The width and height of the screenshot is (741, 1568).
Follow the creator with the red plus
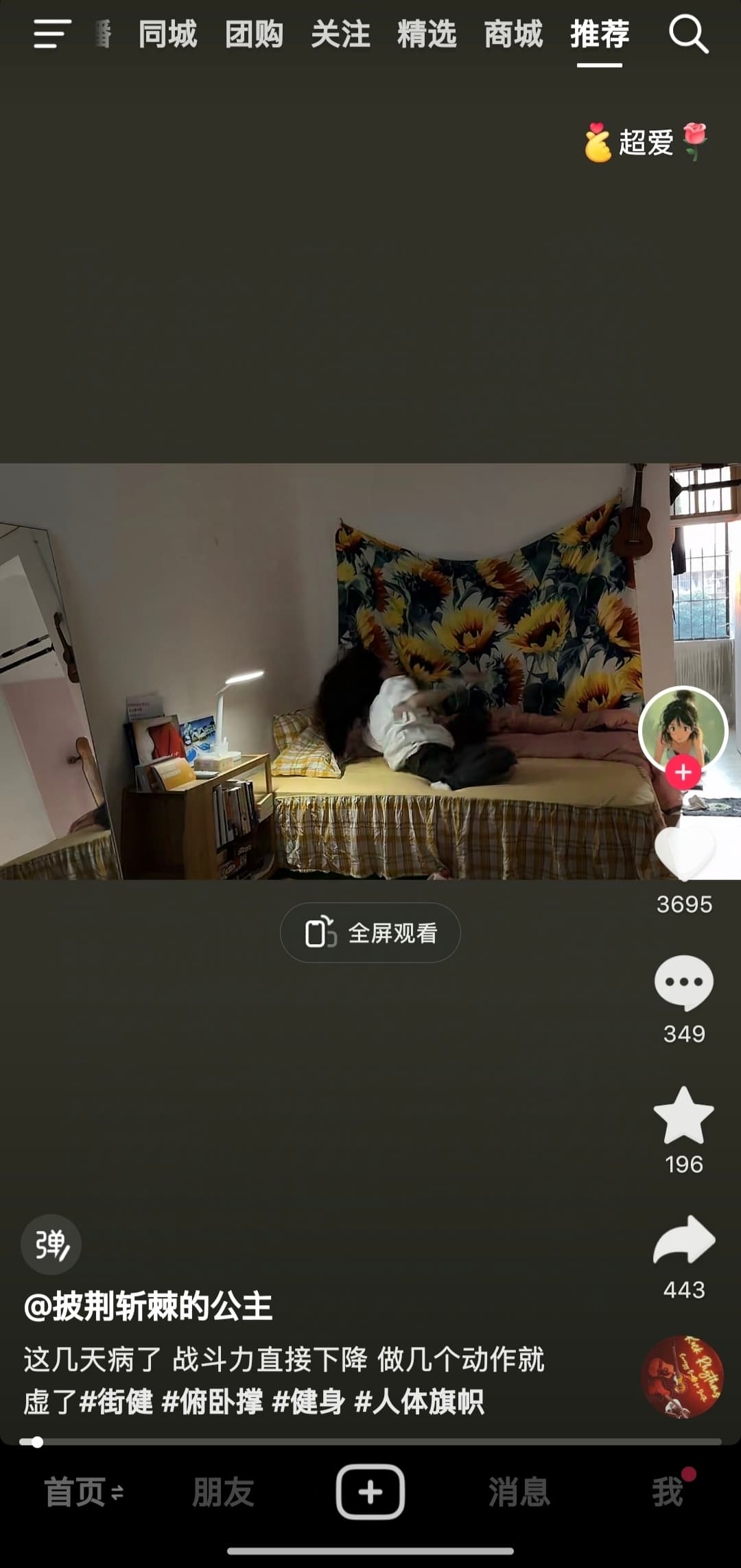coord(683,773)
